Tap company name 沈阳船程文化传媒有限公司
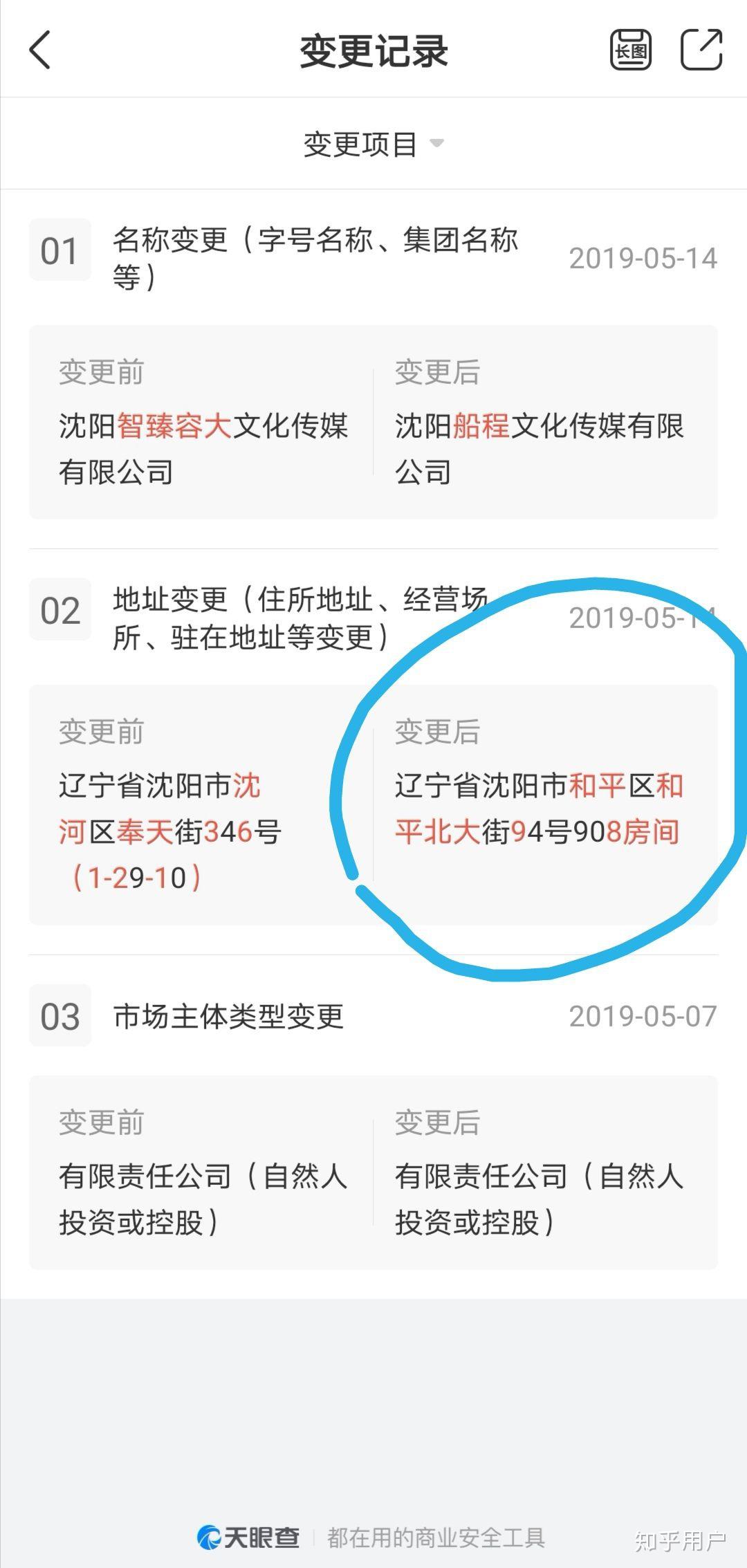Viewport: 747px width, 1568px height. pyautogui.click(x=539, y=450)
